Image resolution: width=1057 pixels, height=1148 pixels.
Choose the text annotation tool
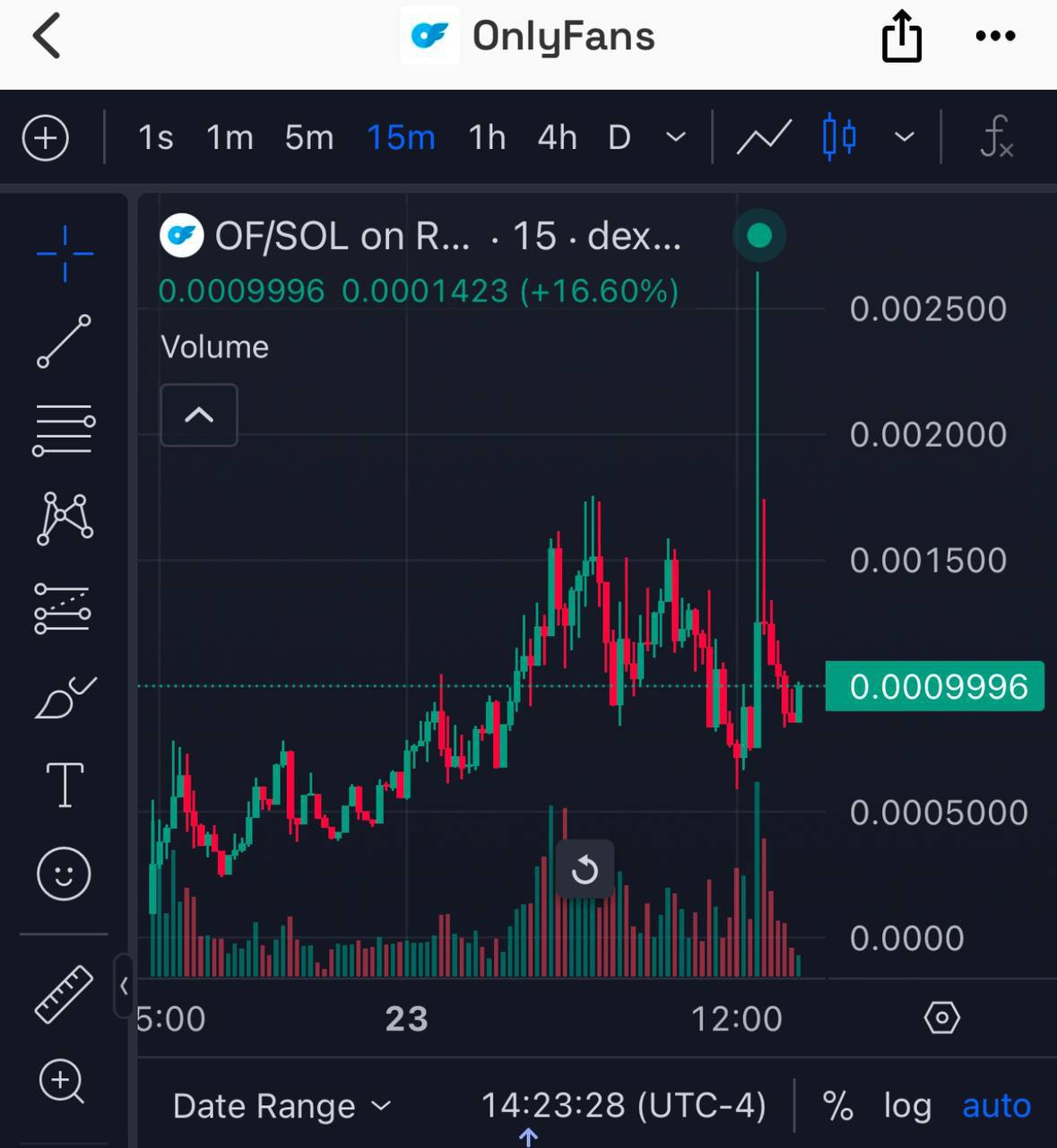pyautogui.click(x=65, y=785)
